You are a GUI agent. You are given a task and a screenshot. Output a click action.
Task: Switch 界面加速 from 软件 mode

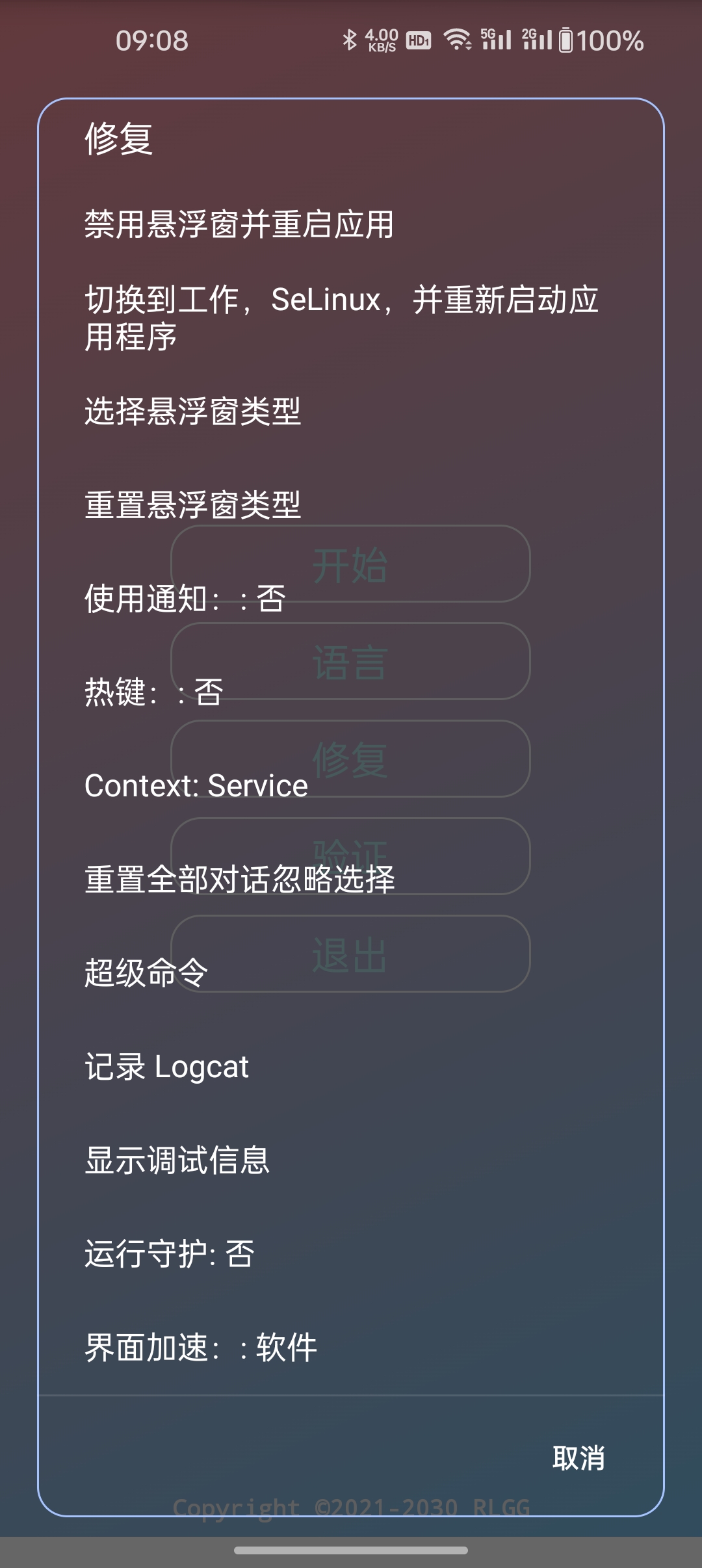coord(200,1348)
